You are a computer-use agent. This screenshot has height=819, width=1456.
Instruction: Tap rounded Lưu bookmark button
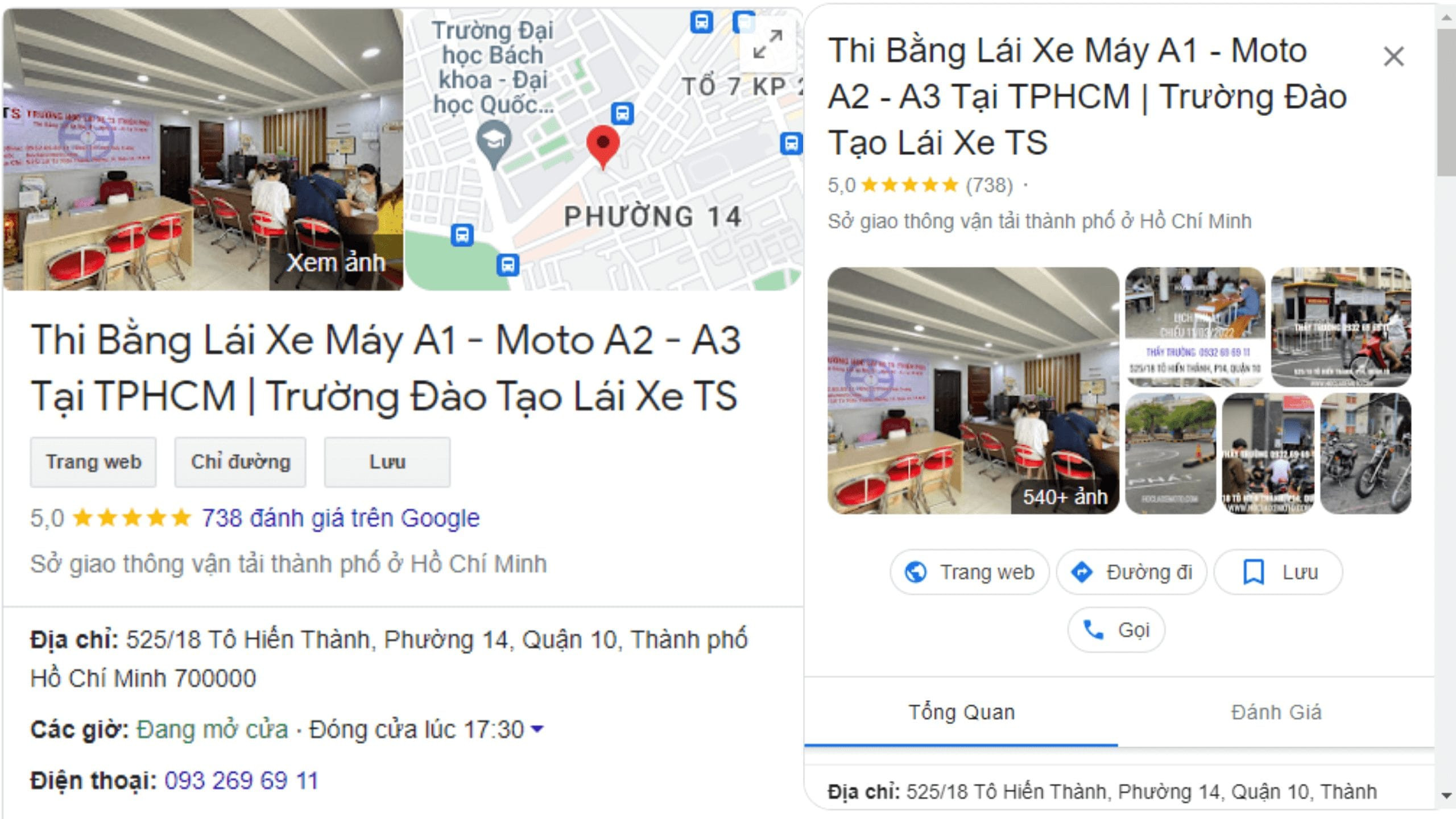point(1278,572)
